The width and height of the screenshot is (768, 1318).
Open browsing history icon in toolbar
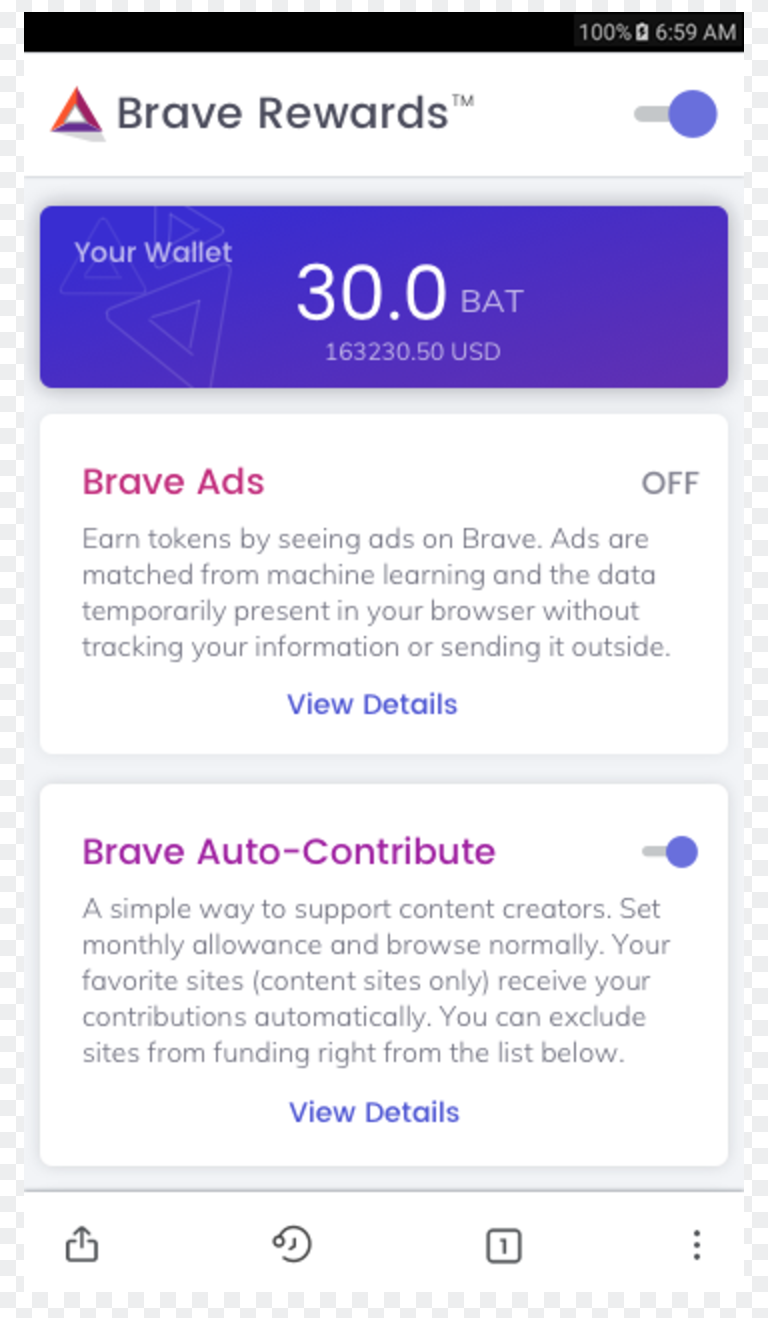[292, 1245]
